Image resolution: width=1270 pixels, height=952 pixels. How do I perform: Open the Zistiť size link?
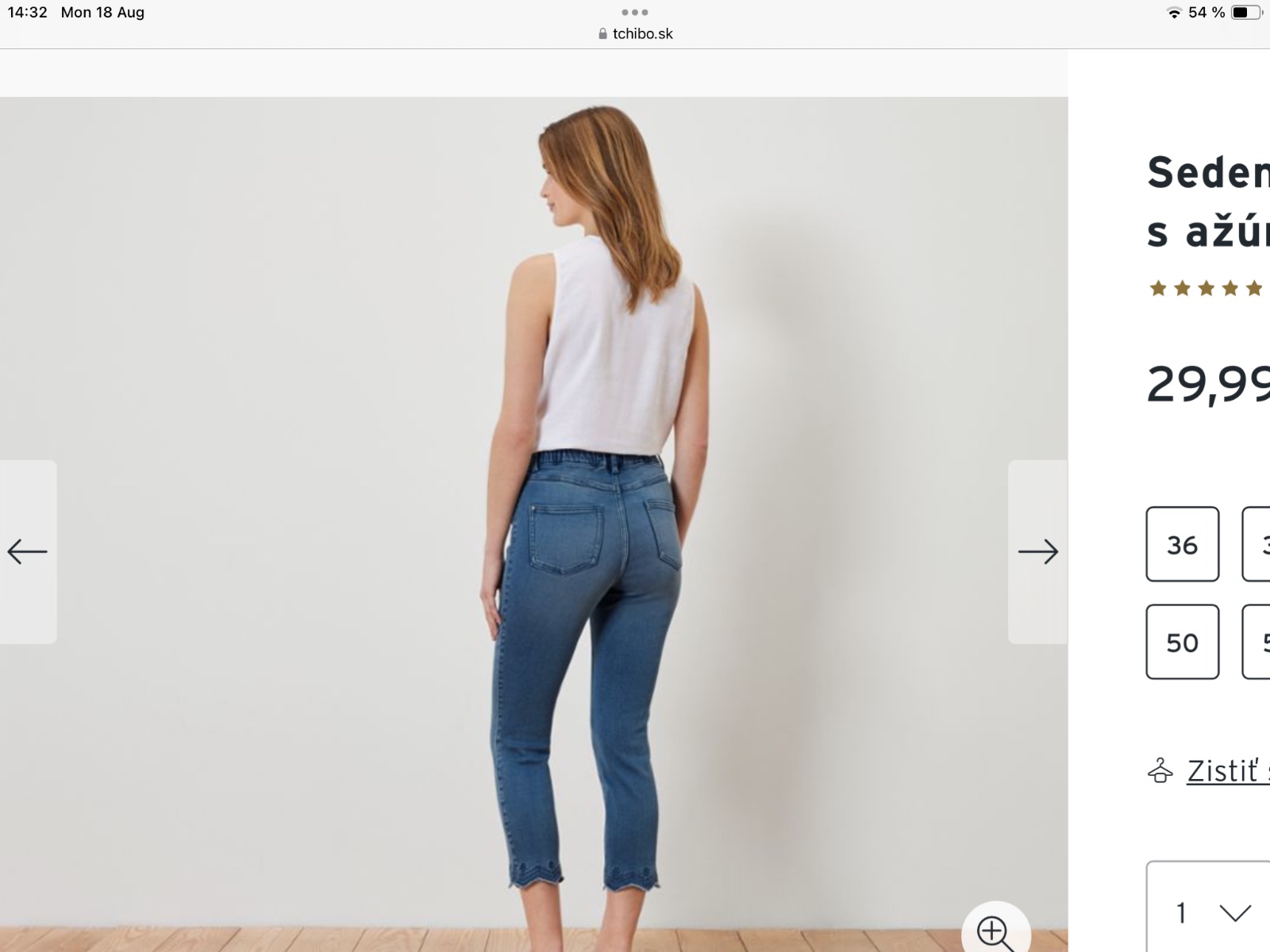(1222, 770)
